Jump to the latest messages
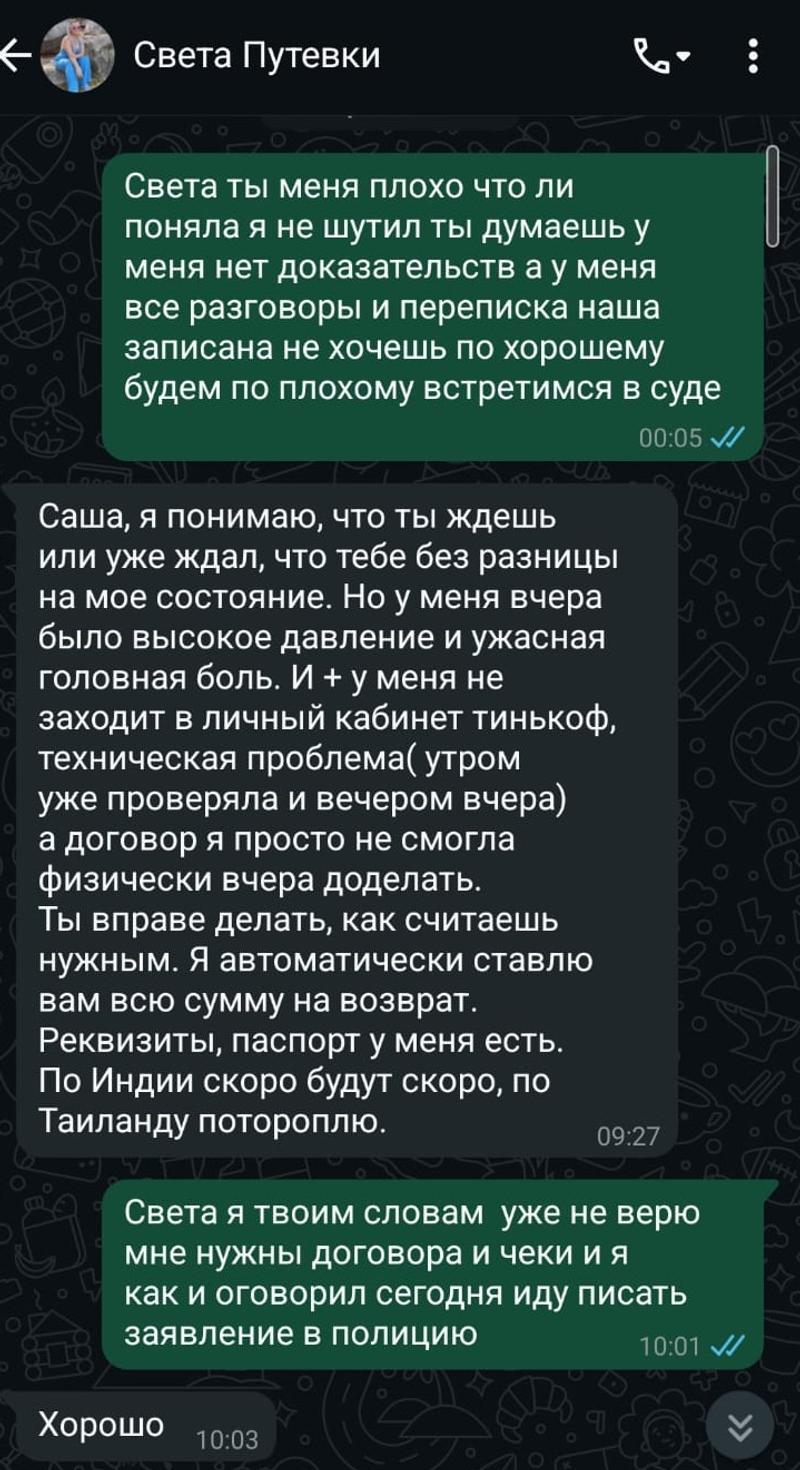Viewport: 800px width, 1470px height. (740, 1427)
